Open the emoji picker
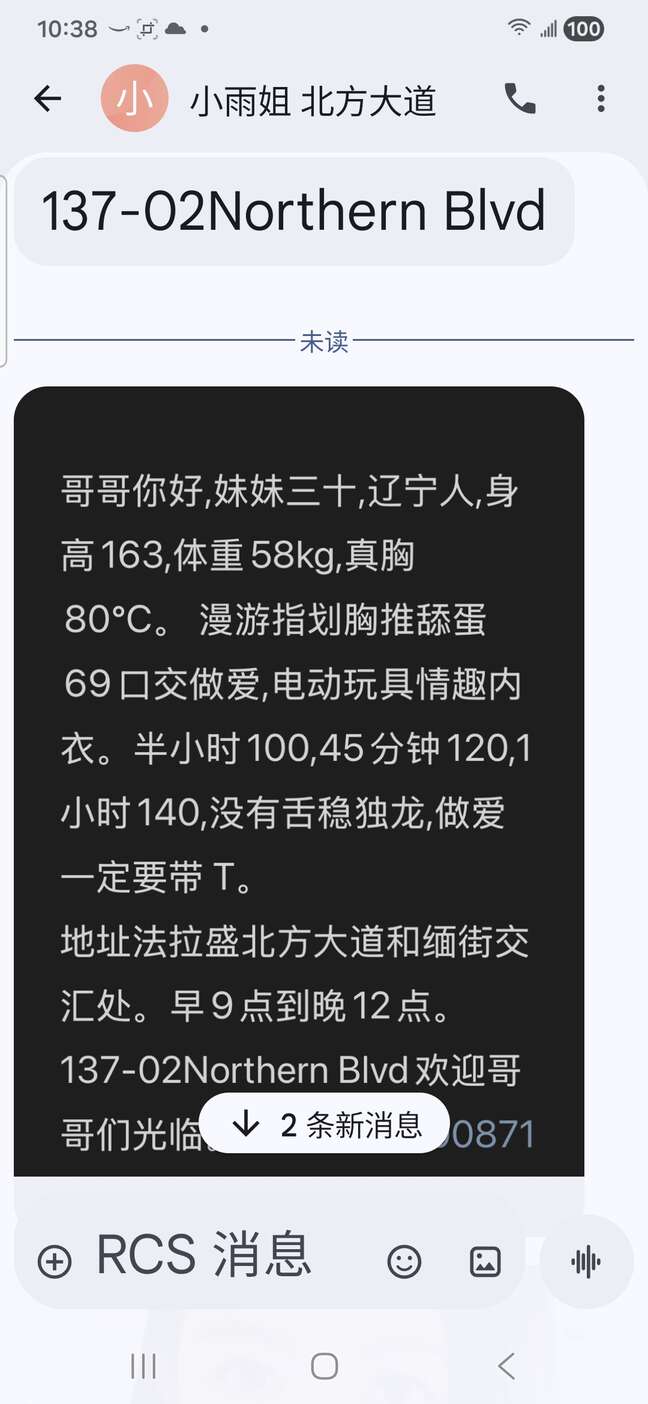The height and width of the screenshot is (1404, 648). click(404, 1261)
